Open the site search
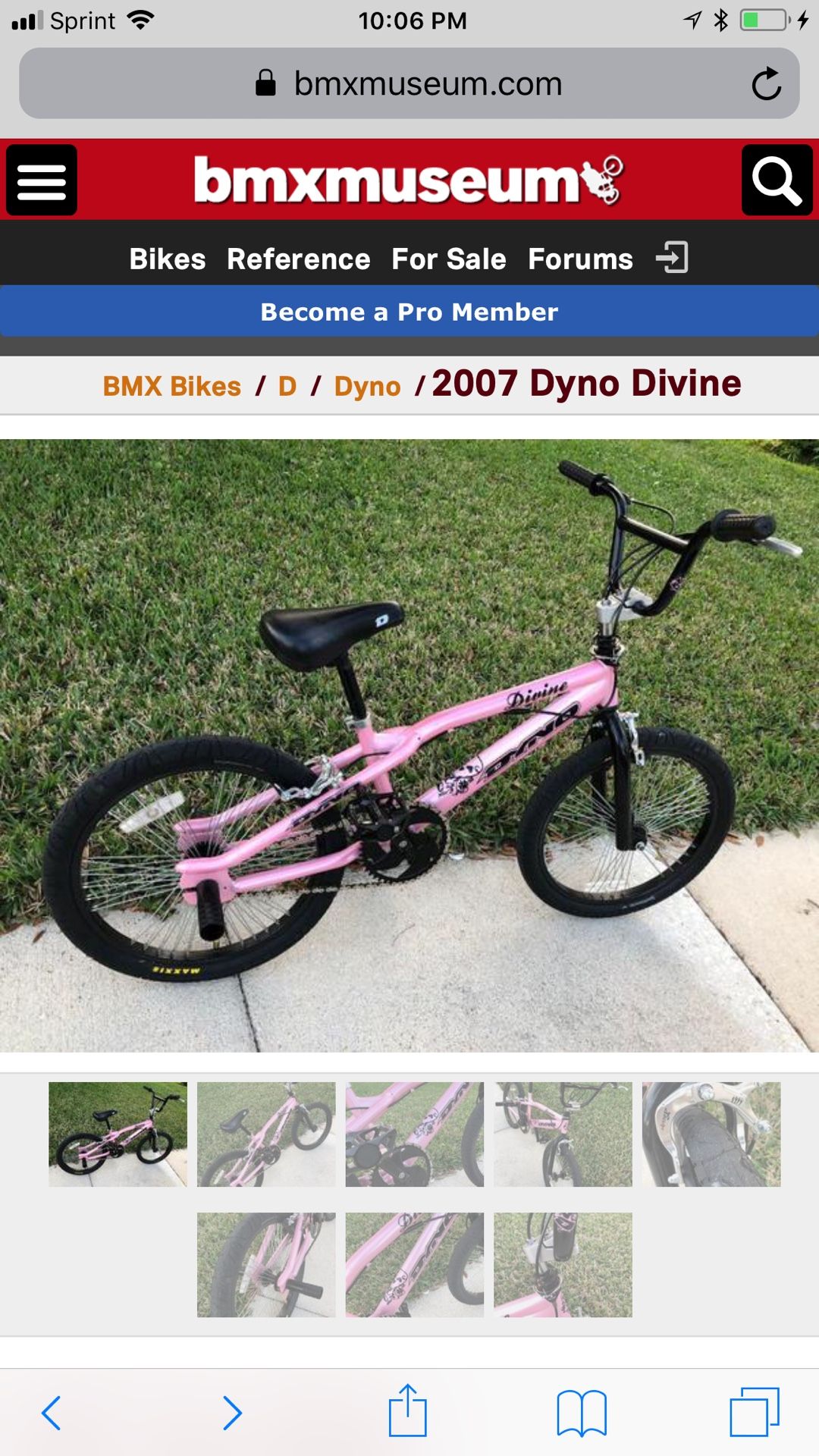The height and width of the screenshot is (1456, 819). tap(777, 180)
